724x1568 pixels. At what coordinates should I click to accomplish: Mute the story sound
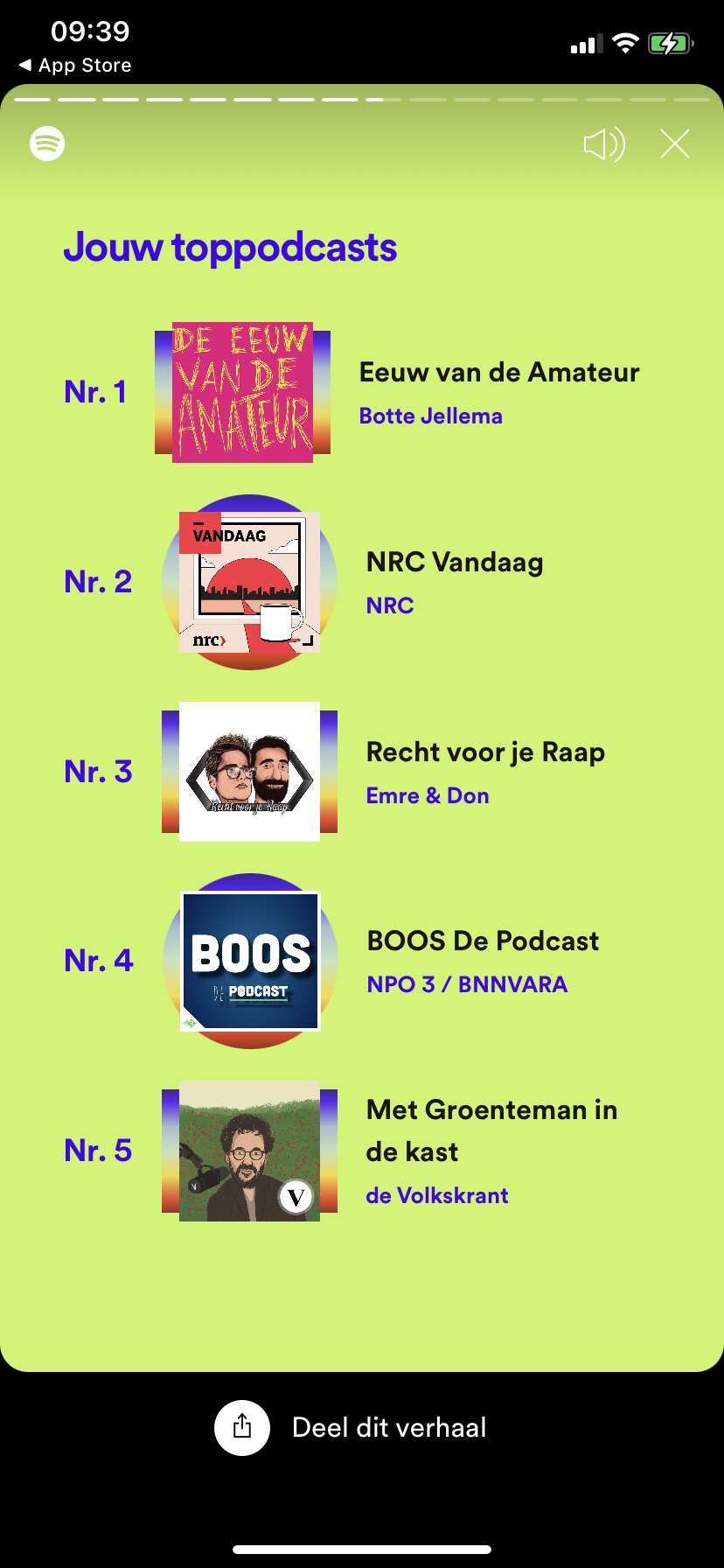pyautogui.click(x=604, y=144)
